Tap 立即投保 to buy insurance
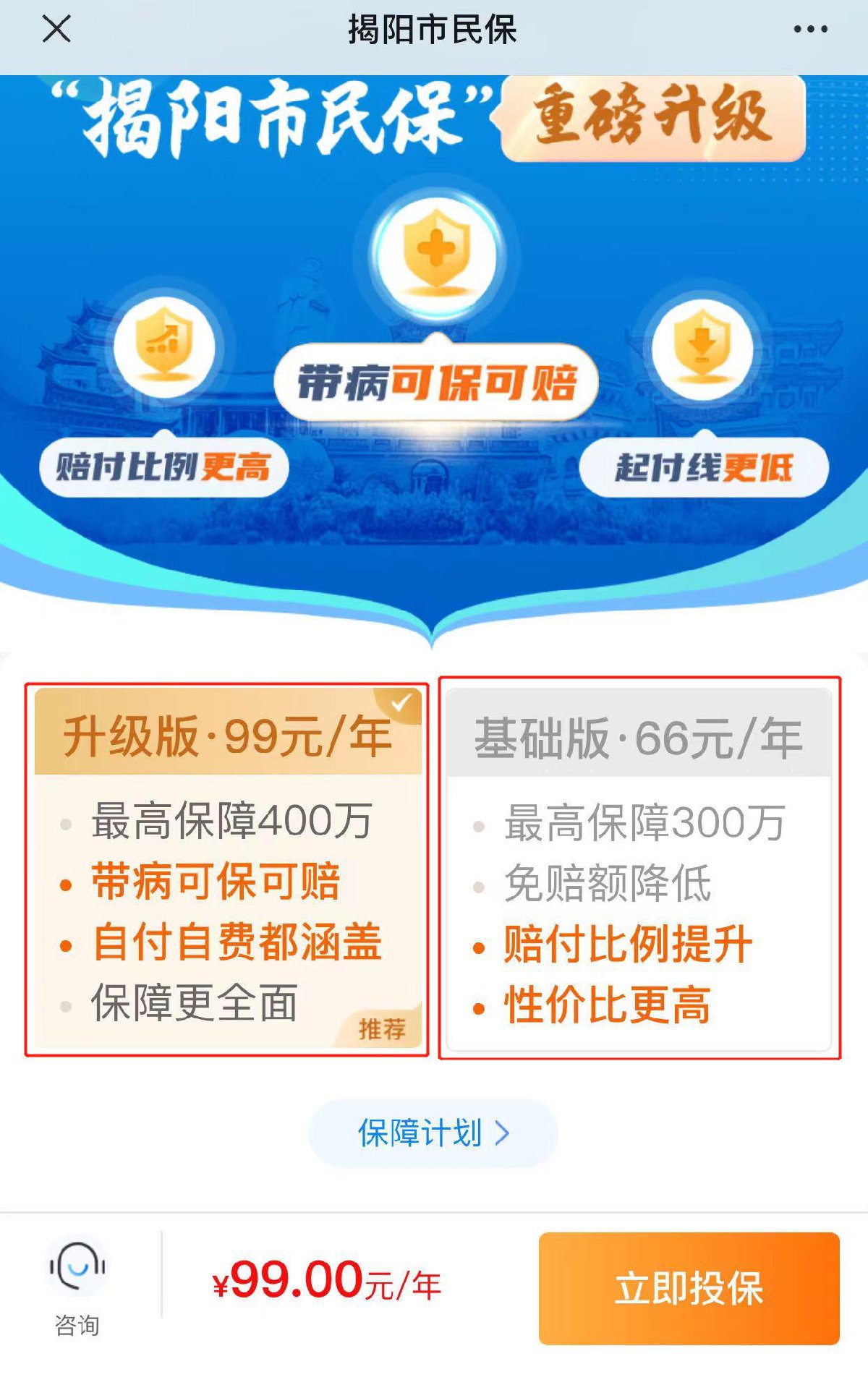 tap(689, 1288)
